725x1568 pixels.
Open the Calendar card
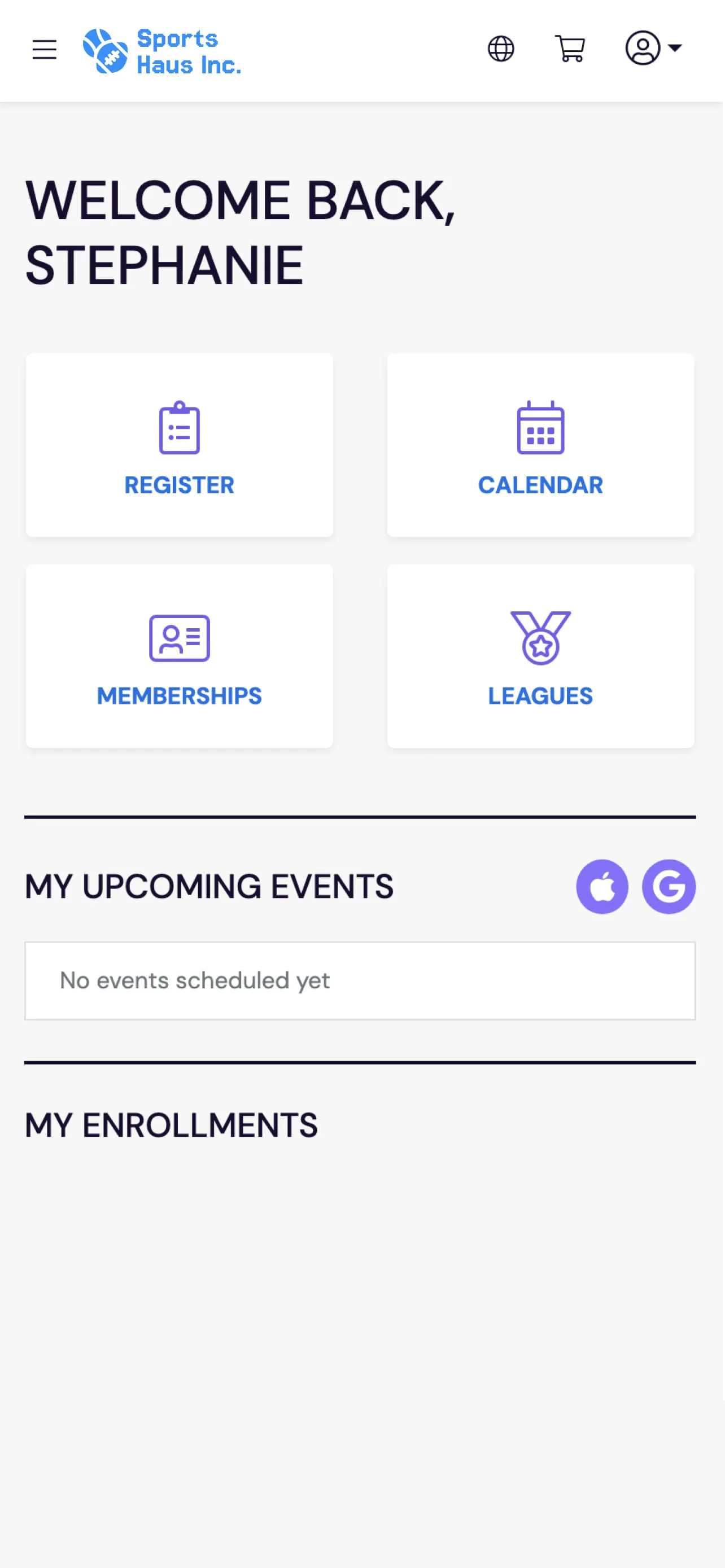click(x=540, y=446)
